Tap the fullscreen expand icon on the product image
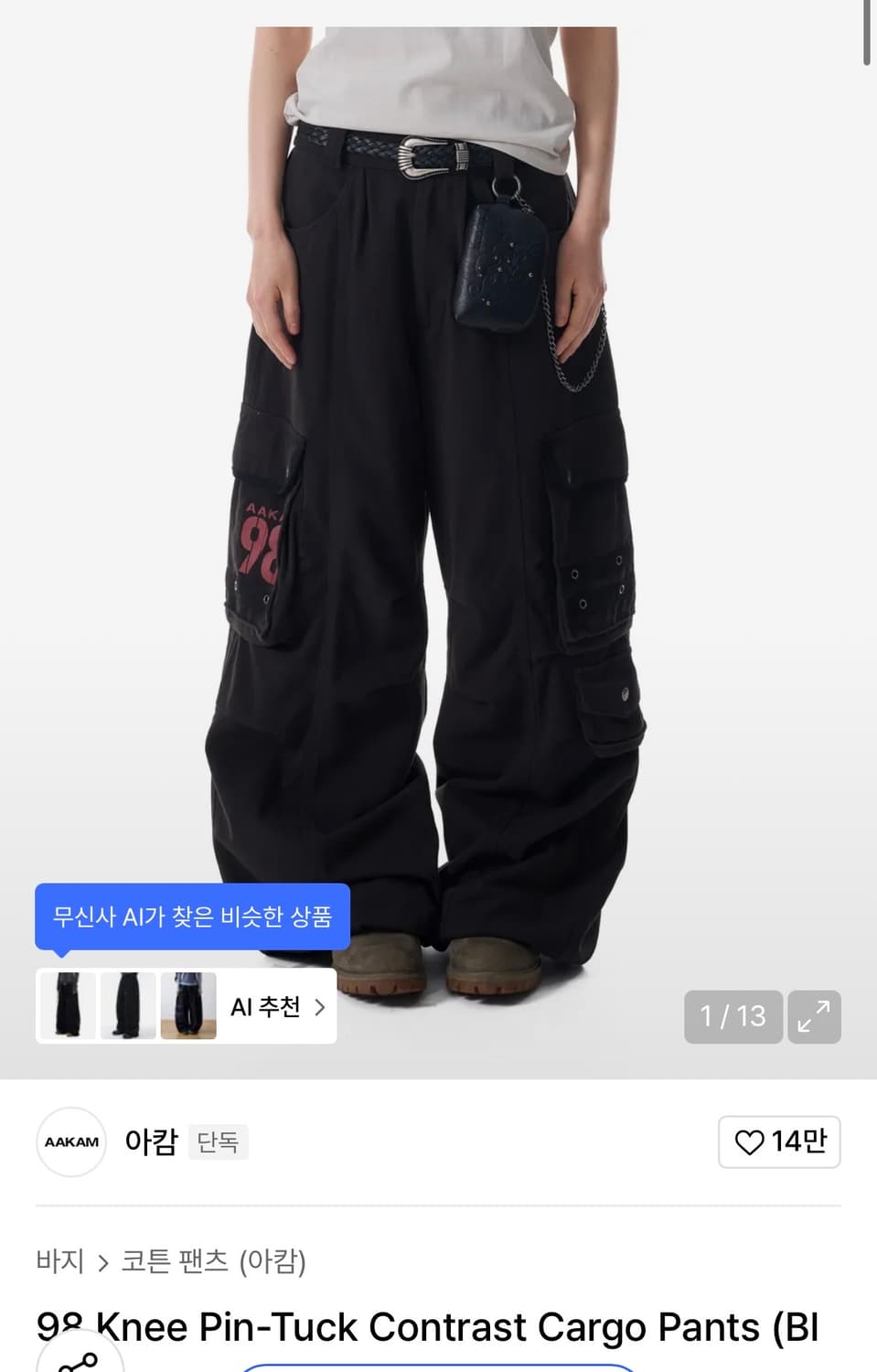 pyautogui.click(x=813, y=1016)
